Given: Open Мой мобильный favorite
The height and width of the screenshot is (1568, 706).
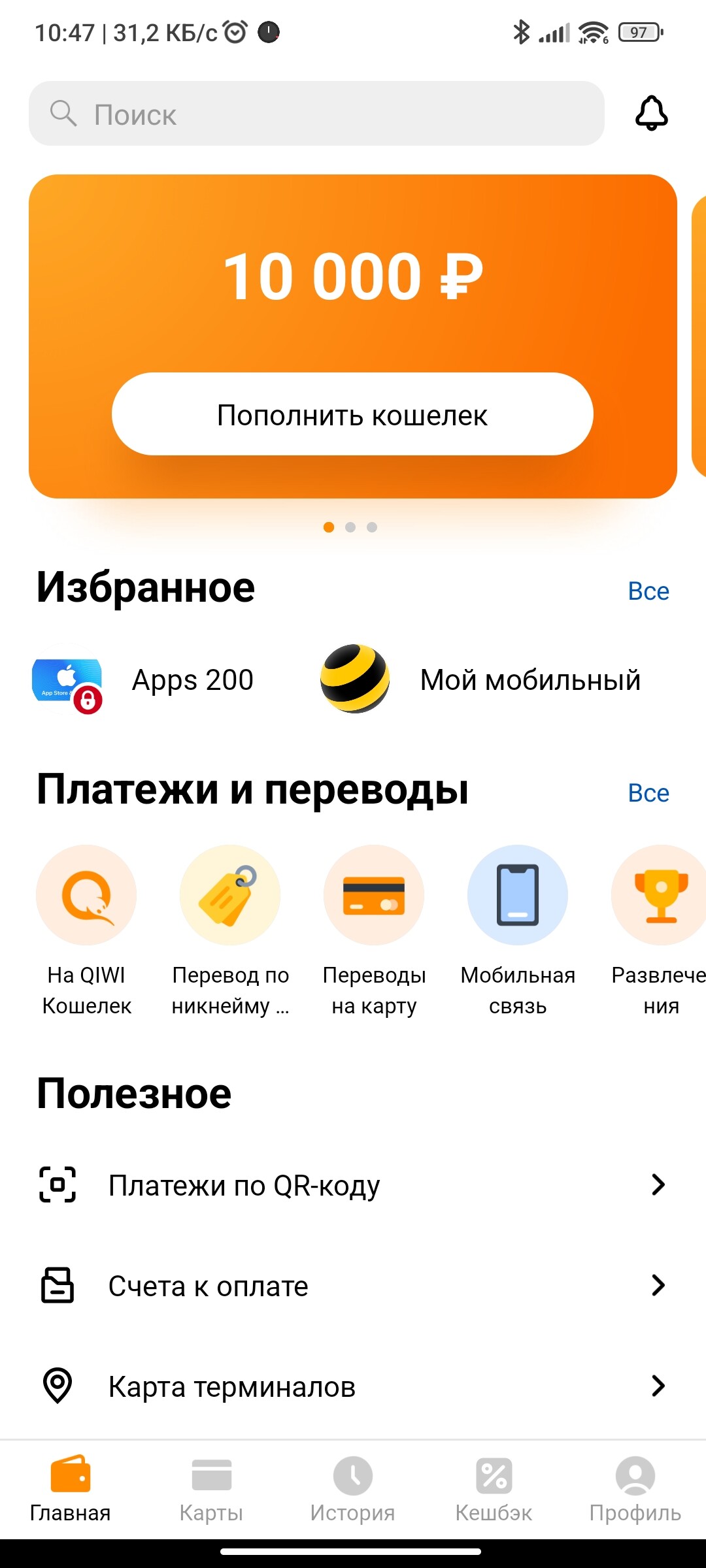Looking at the screenshot, I should [x=480, y=680].
